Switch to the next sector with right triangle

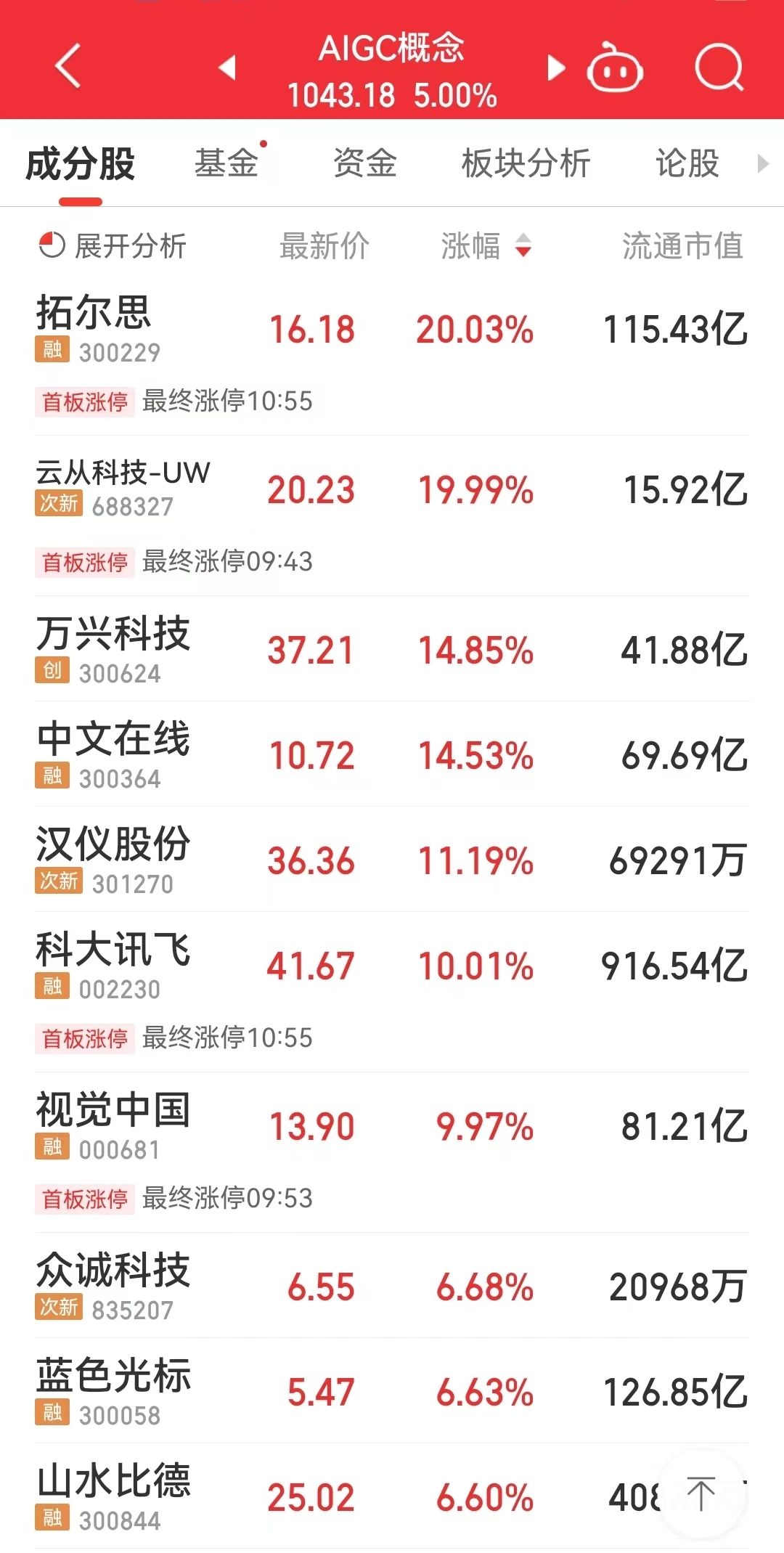pos(556,68)
